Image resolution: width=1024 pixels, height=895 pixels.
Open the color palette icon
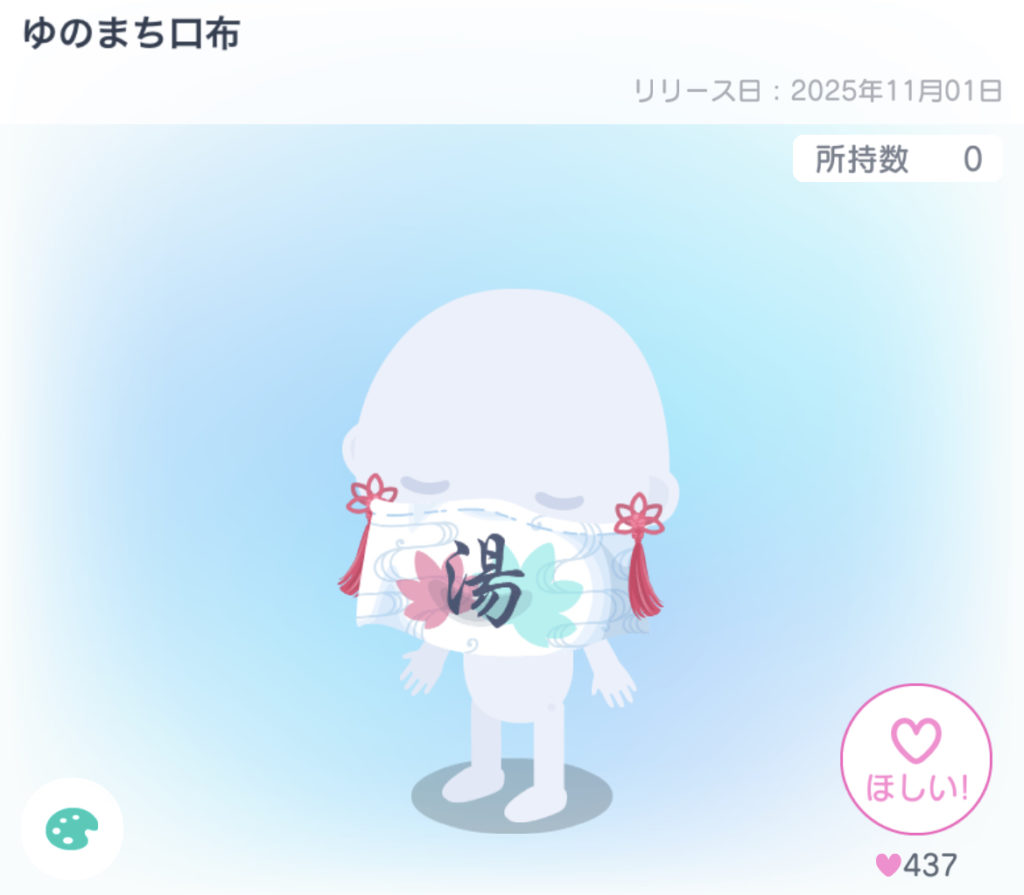click(72, 829)
